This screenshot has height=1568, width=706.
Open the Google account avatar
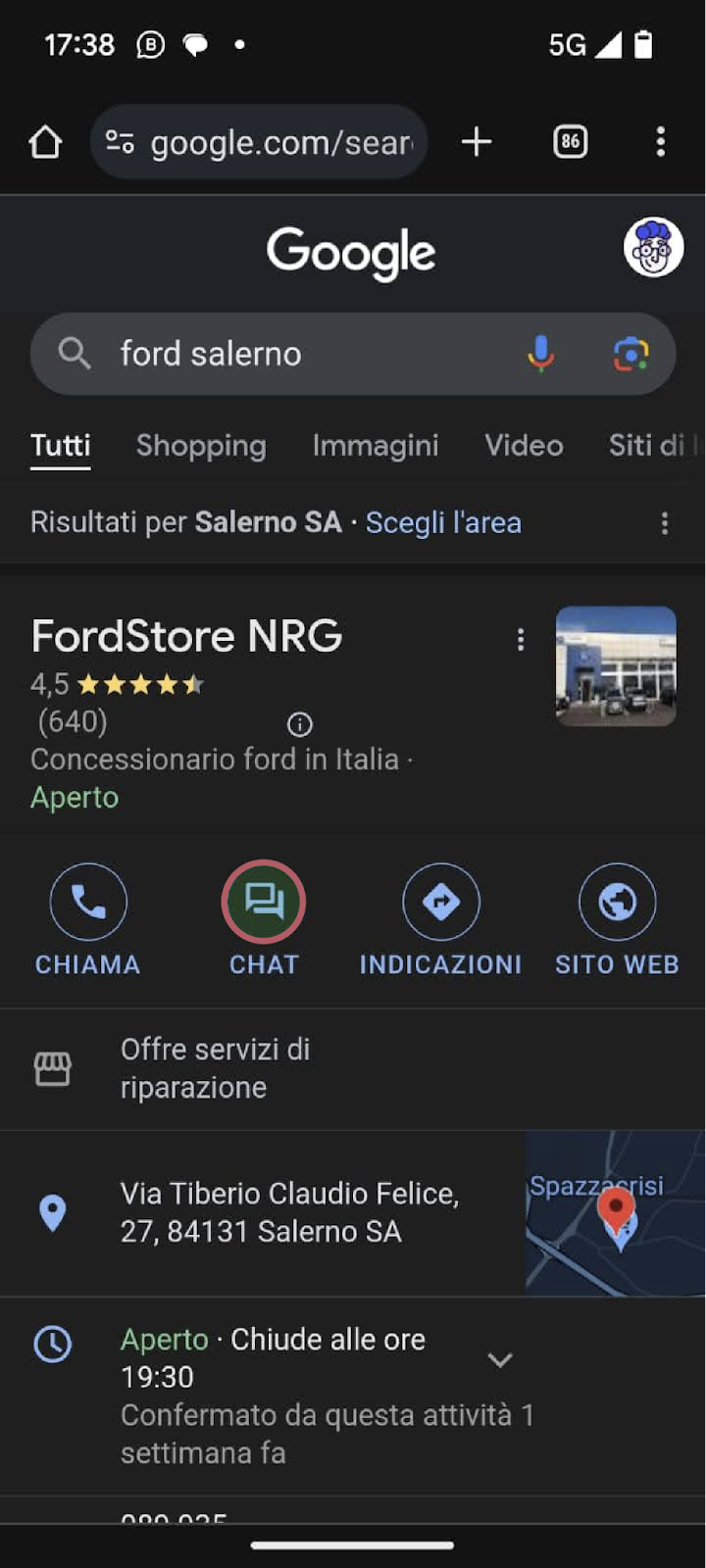[x=653, y=247]
